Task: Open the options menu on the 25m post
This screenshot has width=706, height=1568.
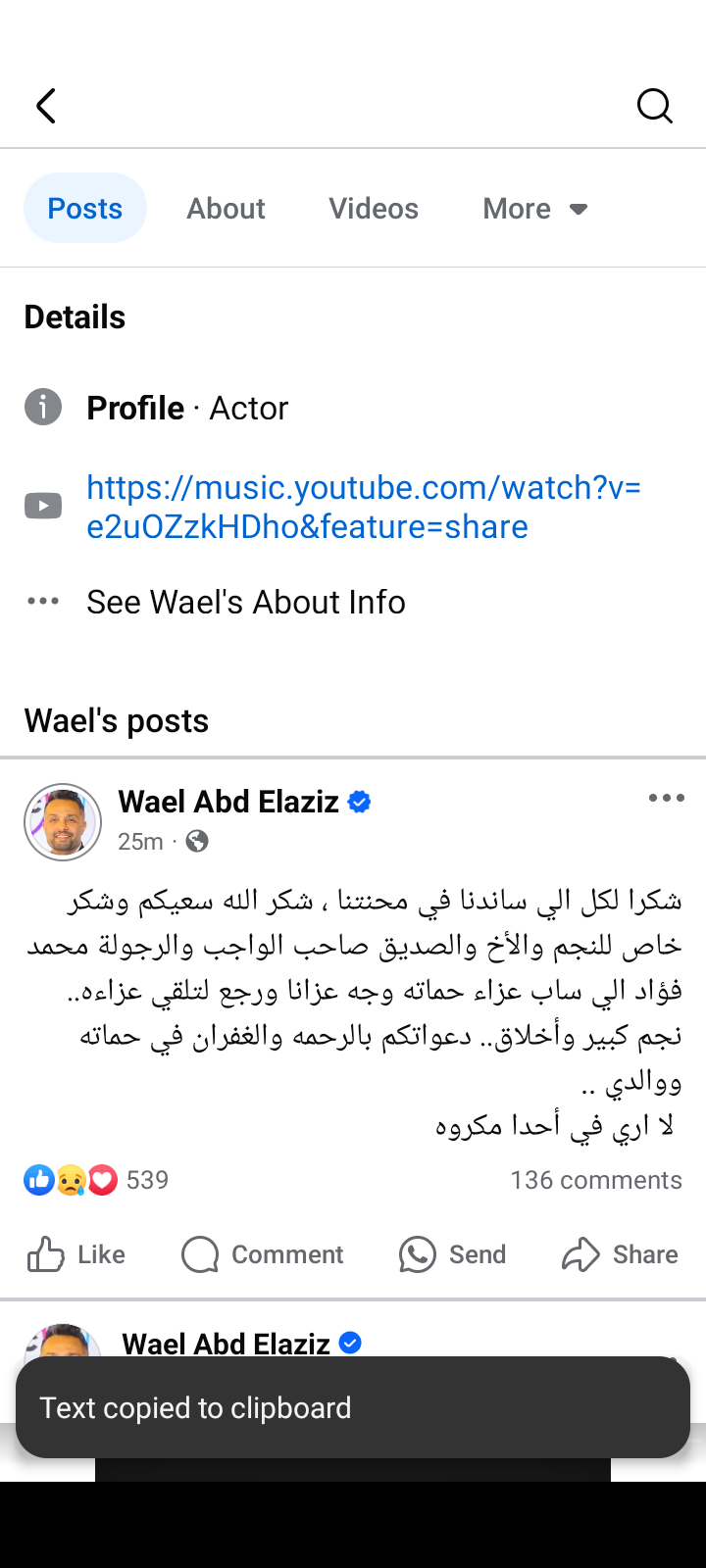Action: tap(667, 799)
